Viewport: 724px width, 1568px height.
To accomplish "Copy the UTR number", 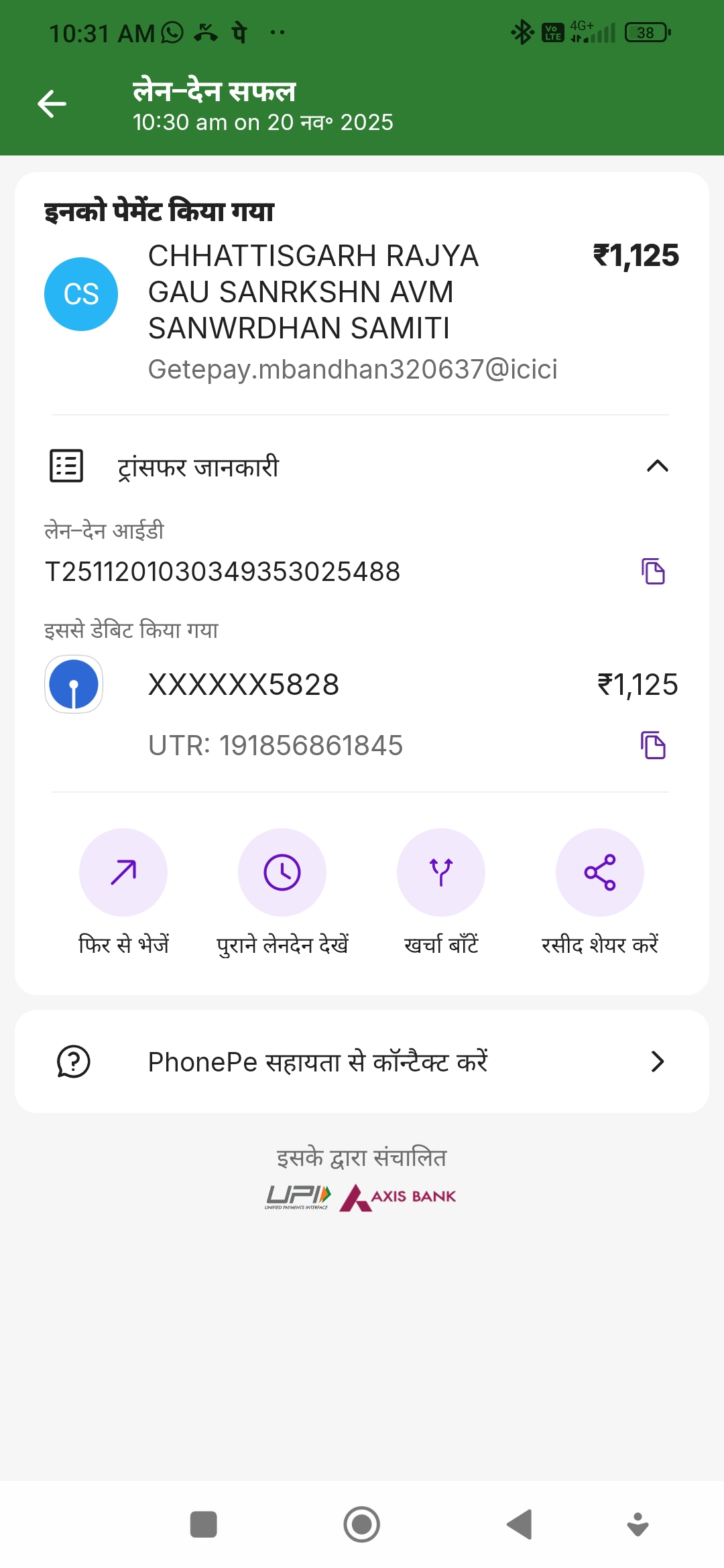I will [653, 745].
